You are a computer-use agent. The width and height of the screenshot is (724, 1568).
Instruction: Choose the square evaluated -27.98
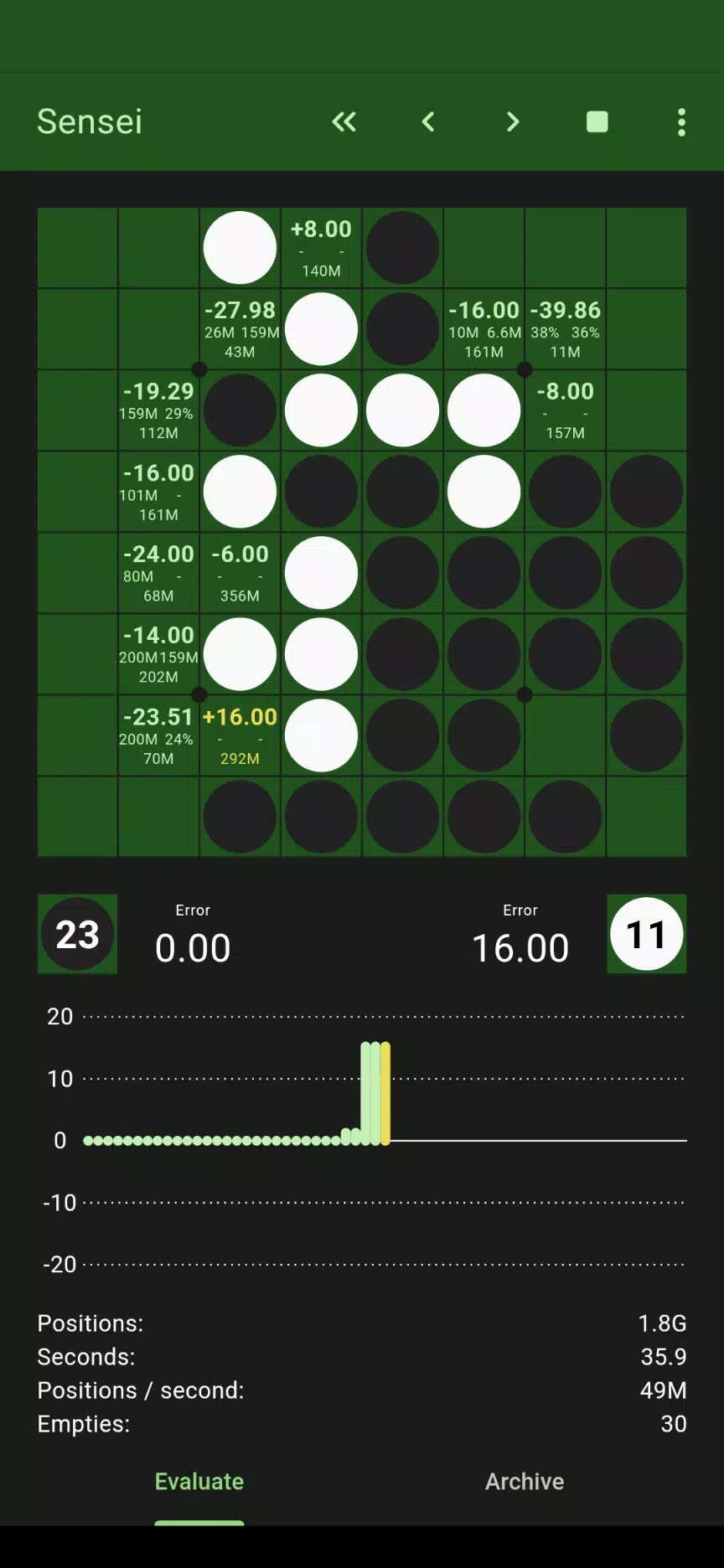[x=240, y=329]
